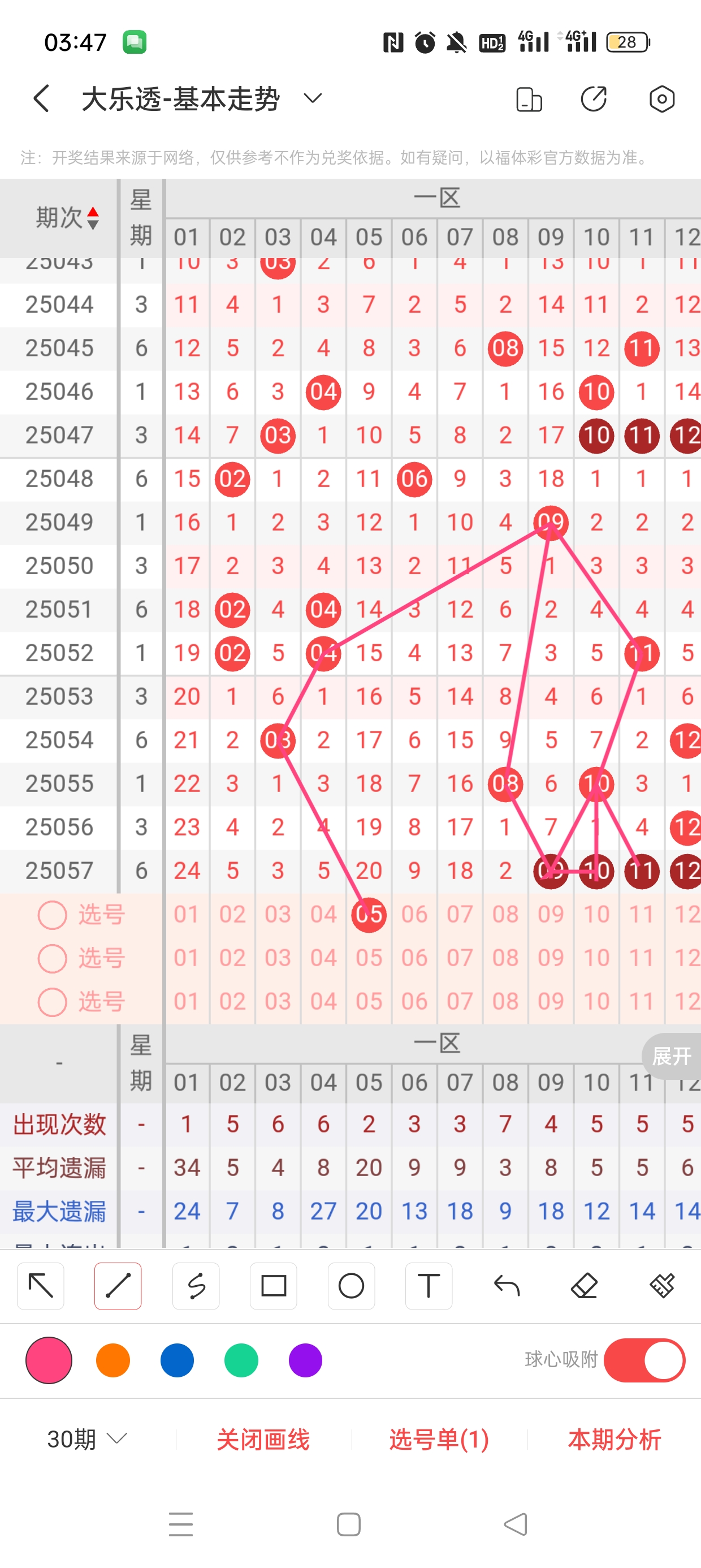Choose the text tool
Image resolution: width=701 pixels, height=1568 pixels.
click(429, 1286)
